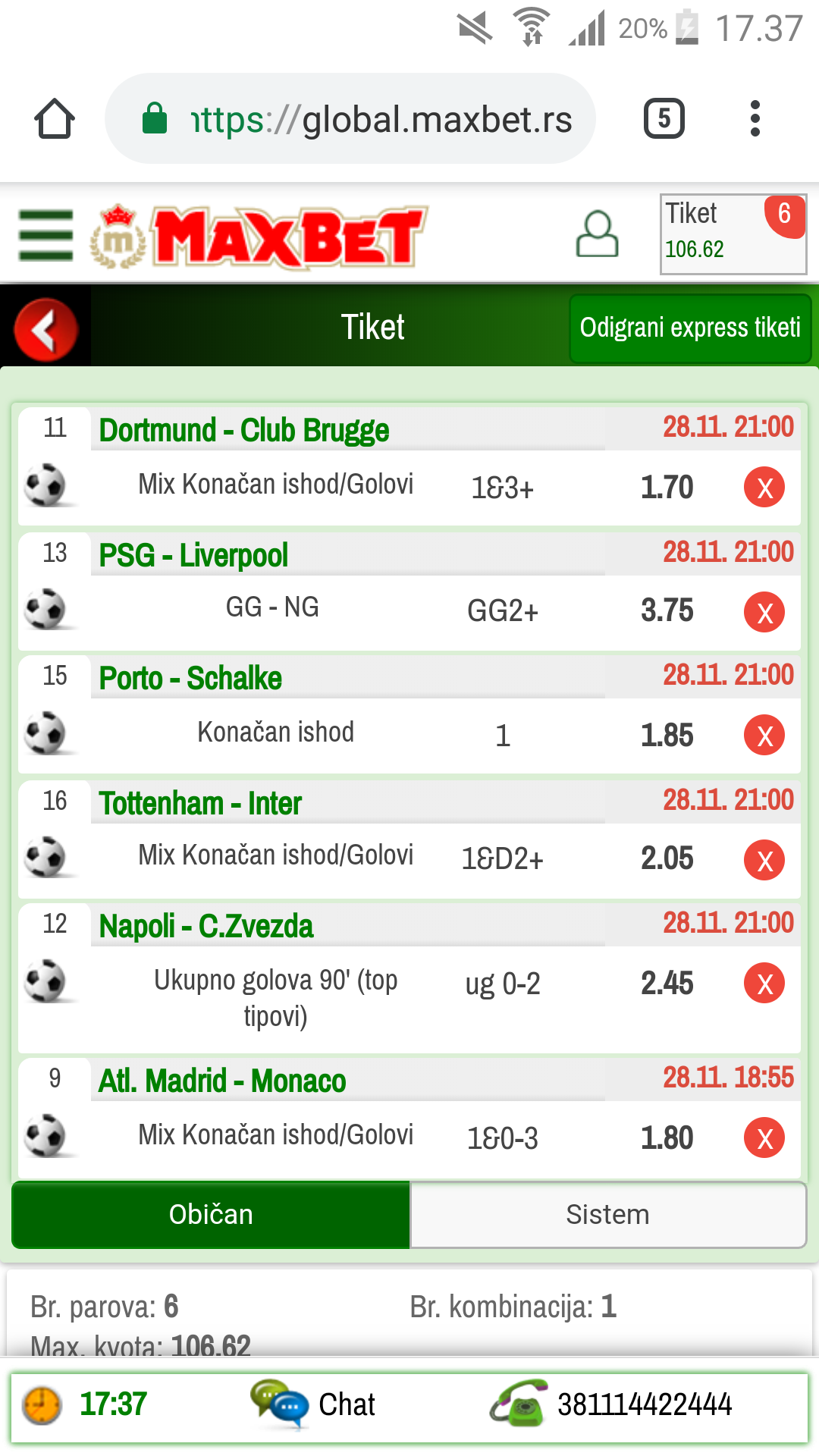Switch to the Sistem tab
This screenshot has height=1456, width=819.
click(608, 1215)
